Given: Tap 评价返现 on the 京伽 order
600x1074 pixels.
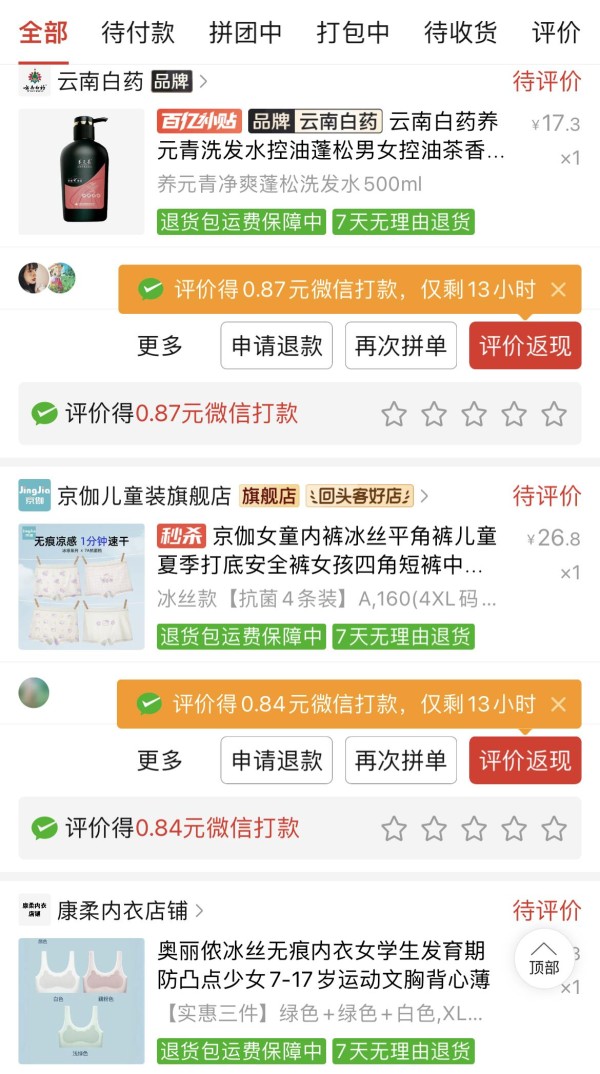Looking at the screenshot, I should (x=525, y=760).
